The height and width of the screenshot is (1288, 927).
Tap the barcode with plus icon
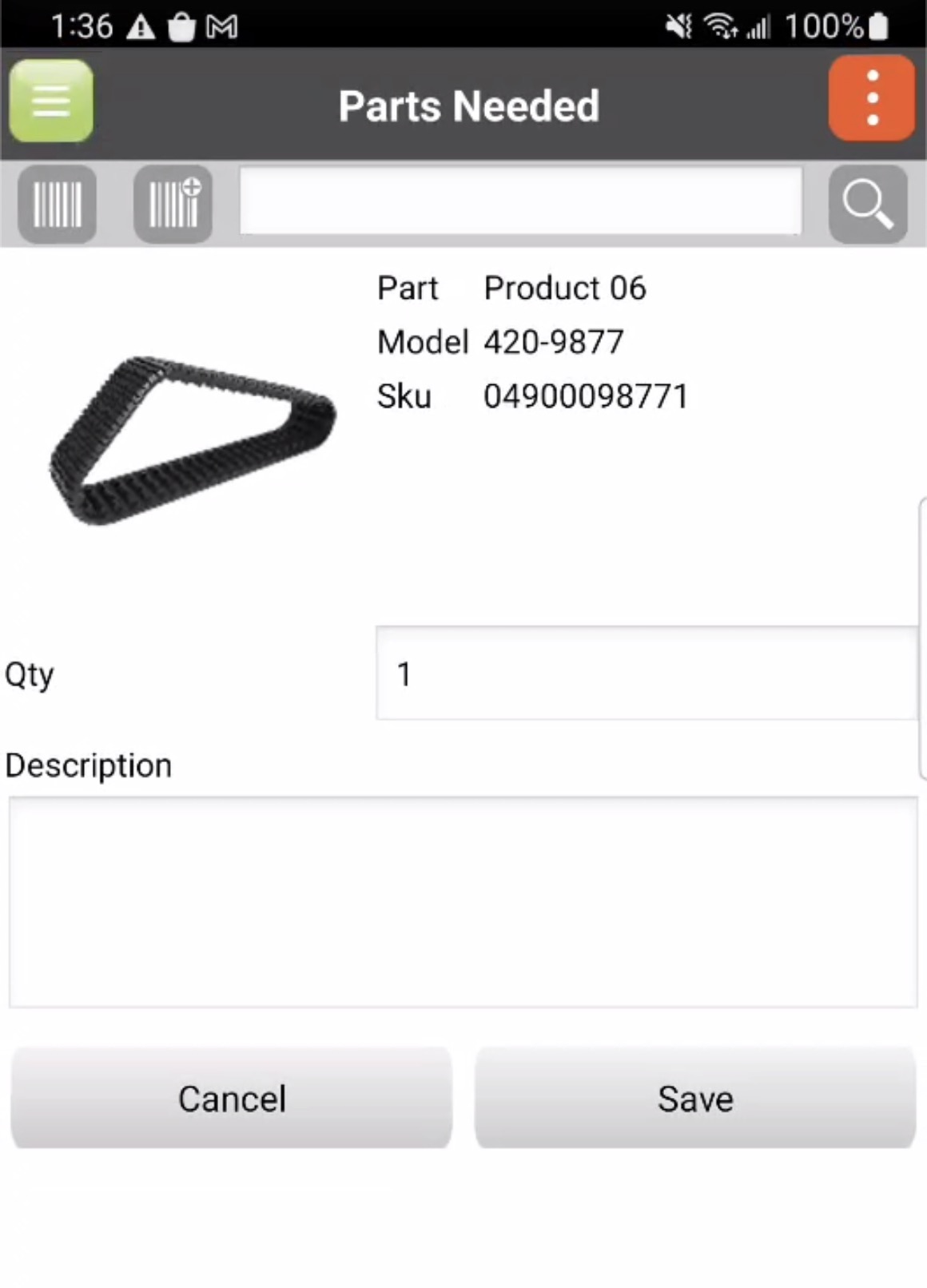pyautogui.click(x=173, y=205)
